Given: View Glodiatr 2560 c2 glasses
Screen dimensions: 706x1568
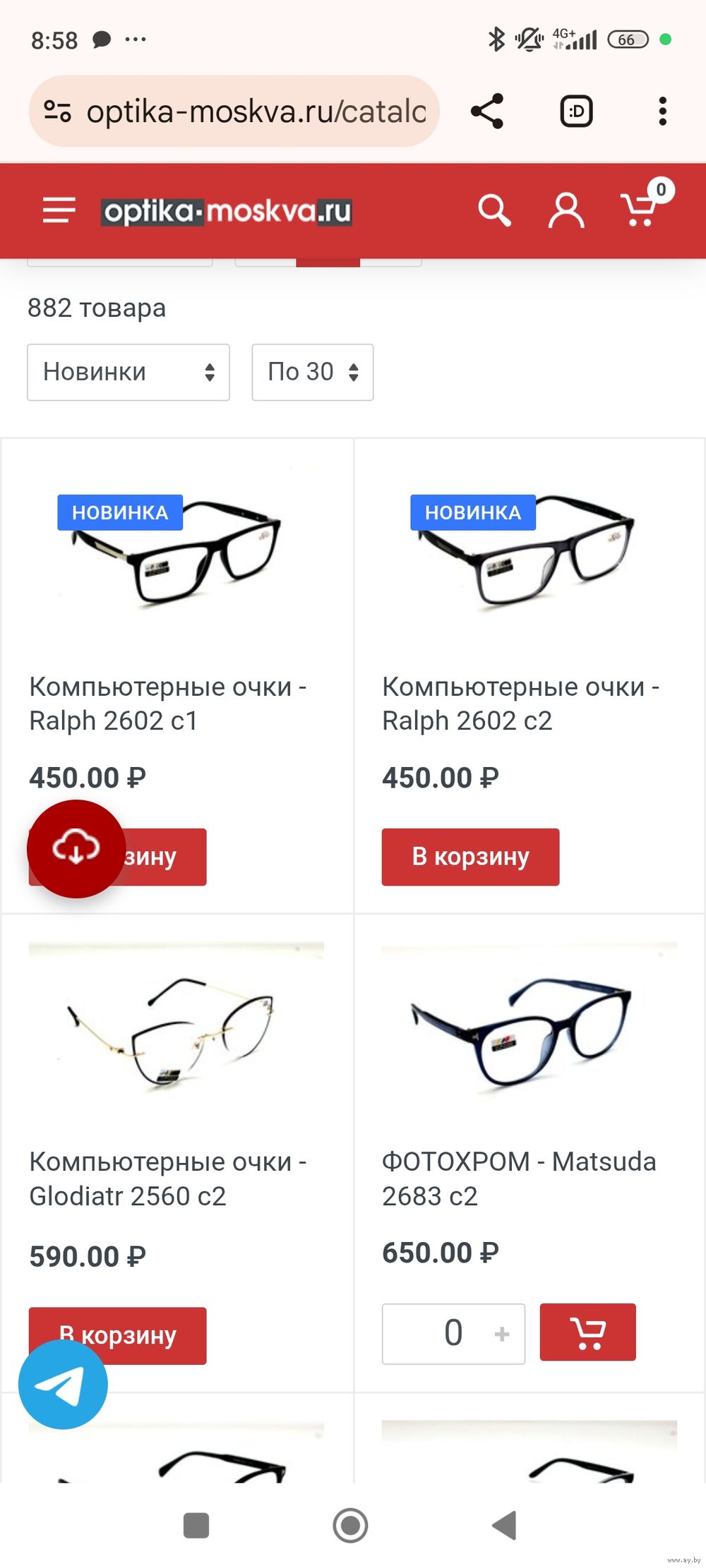Looking at the screenshot, I should [176, 1030].
